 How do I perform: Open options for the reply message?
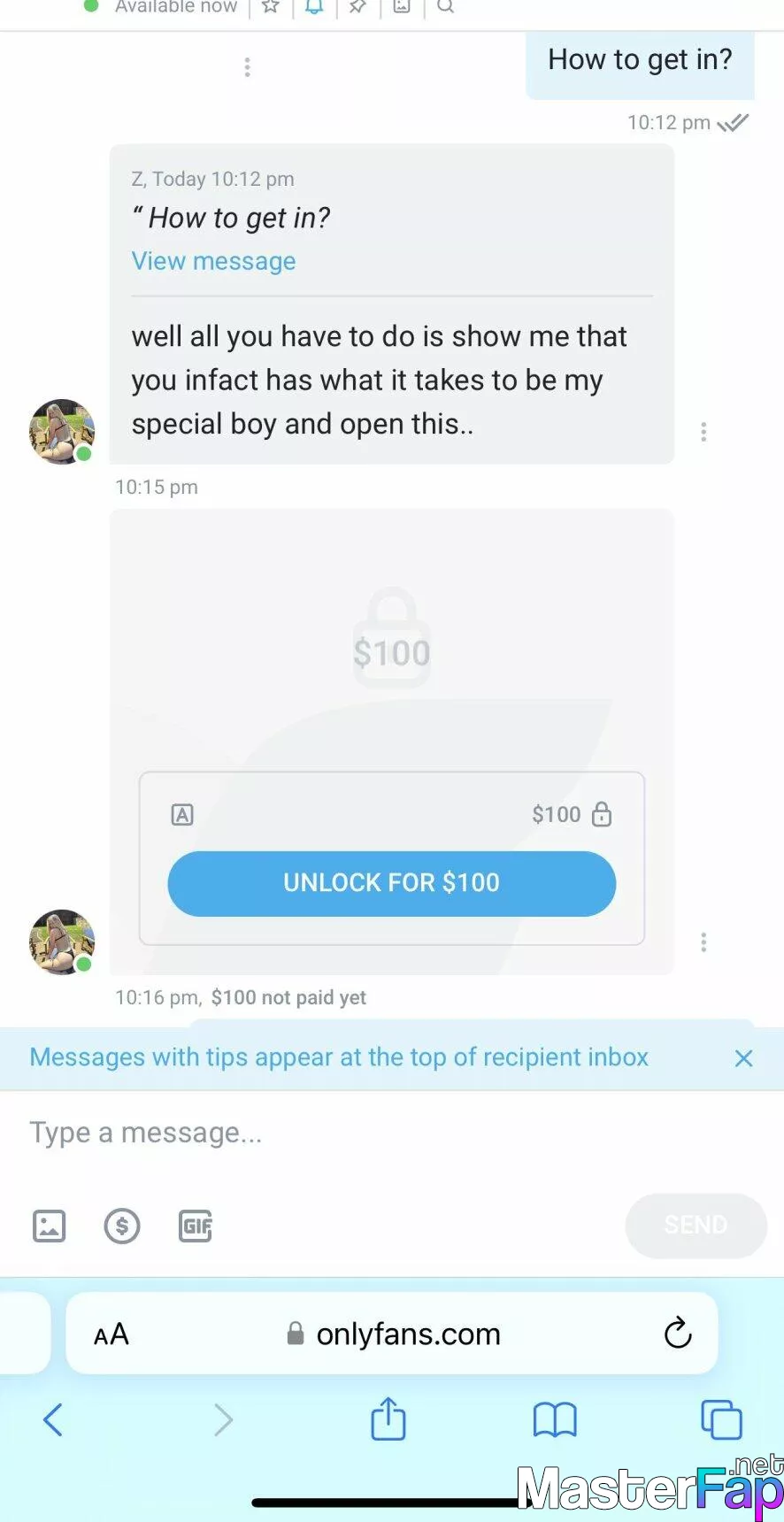703,432
